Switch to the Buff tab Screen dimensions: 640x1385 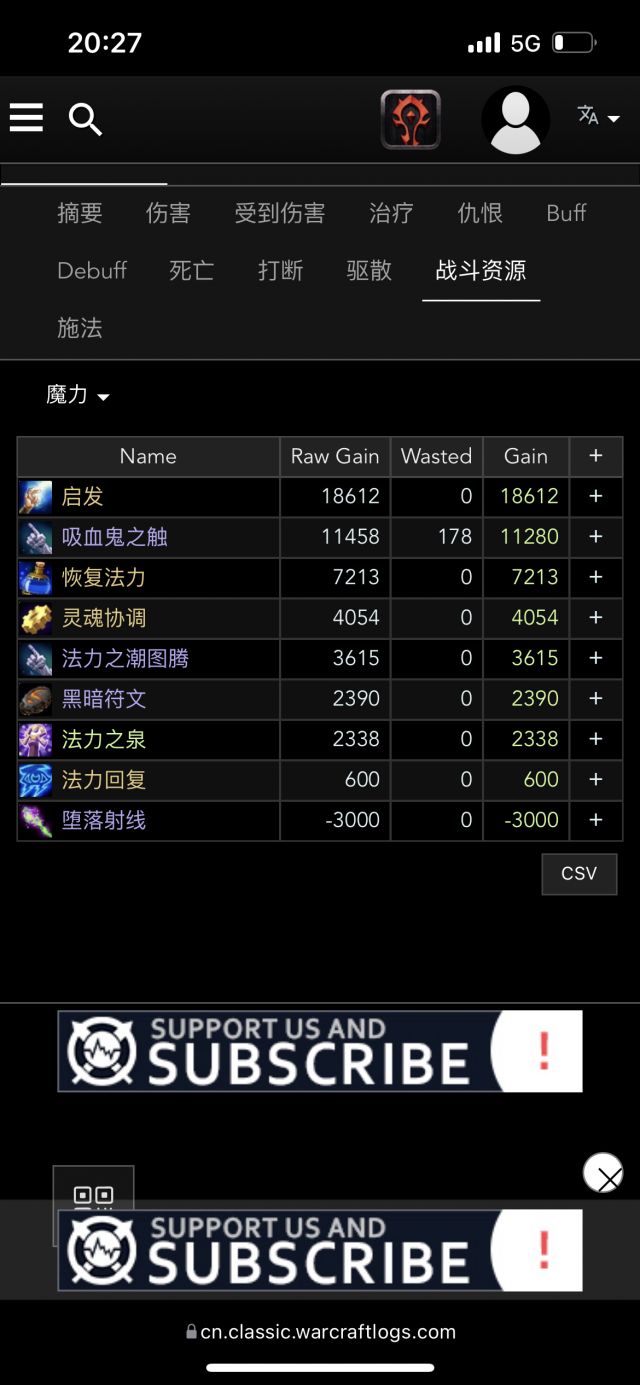[x=566, y=213]
